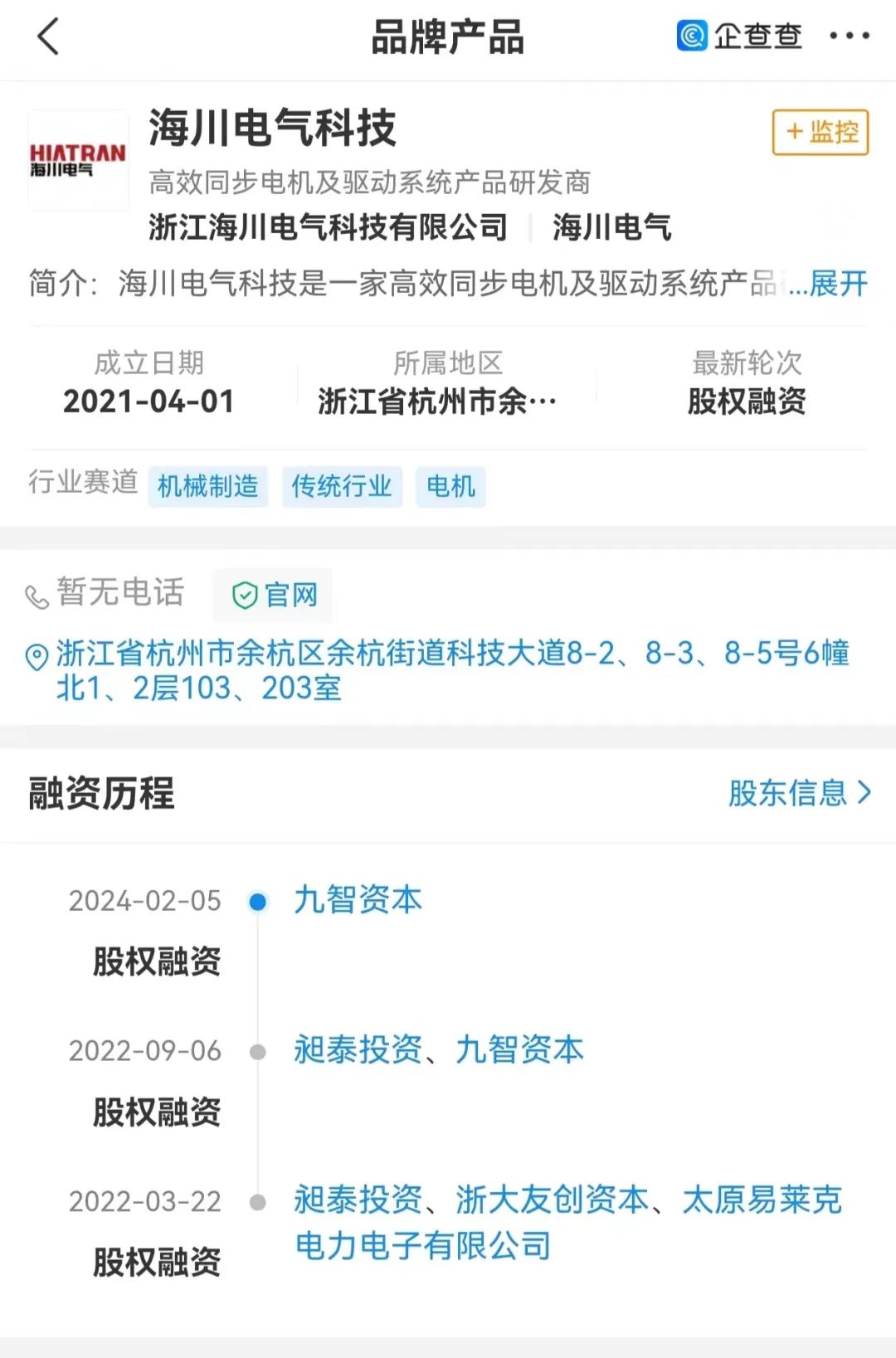Switch to the 品牌产品 title tab
The width and height of the screenshot is (896, 1358).
[448, 37]
